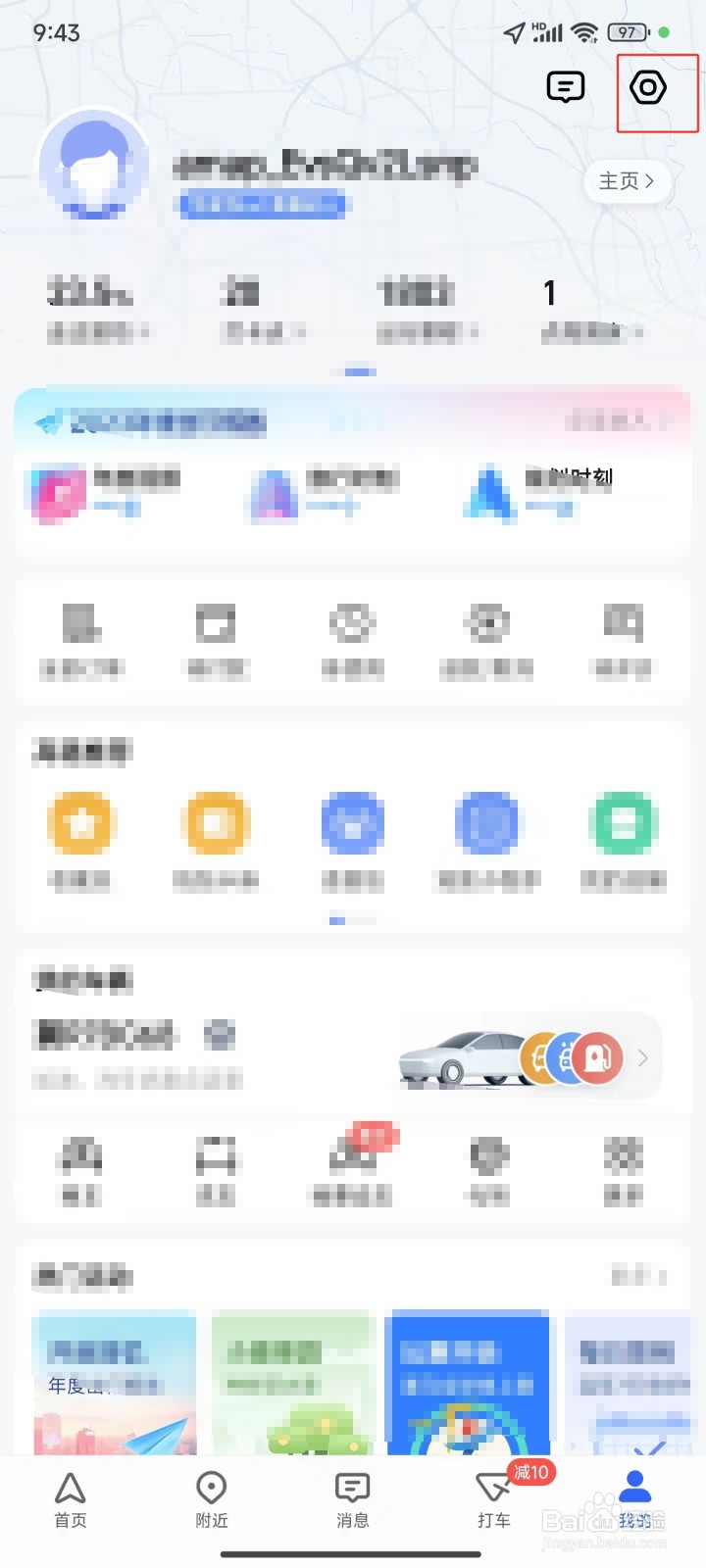Tap the first blue circular service icon

click(x=353, y=824)
